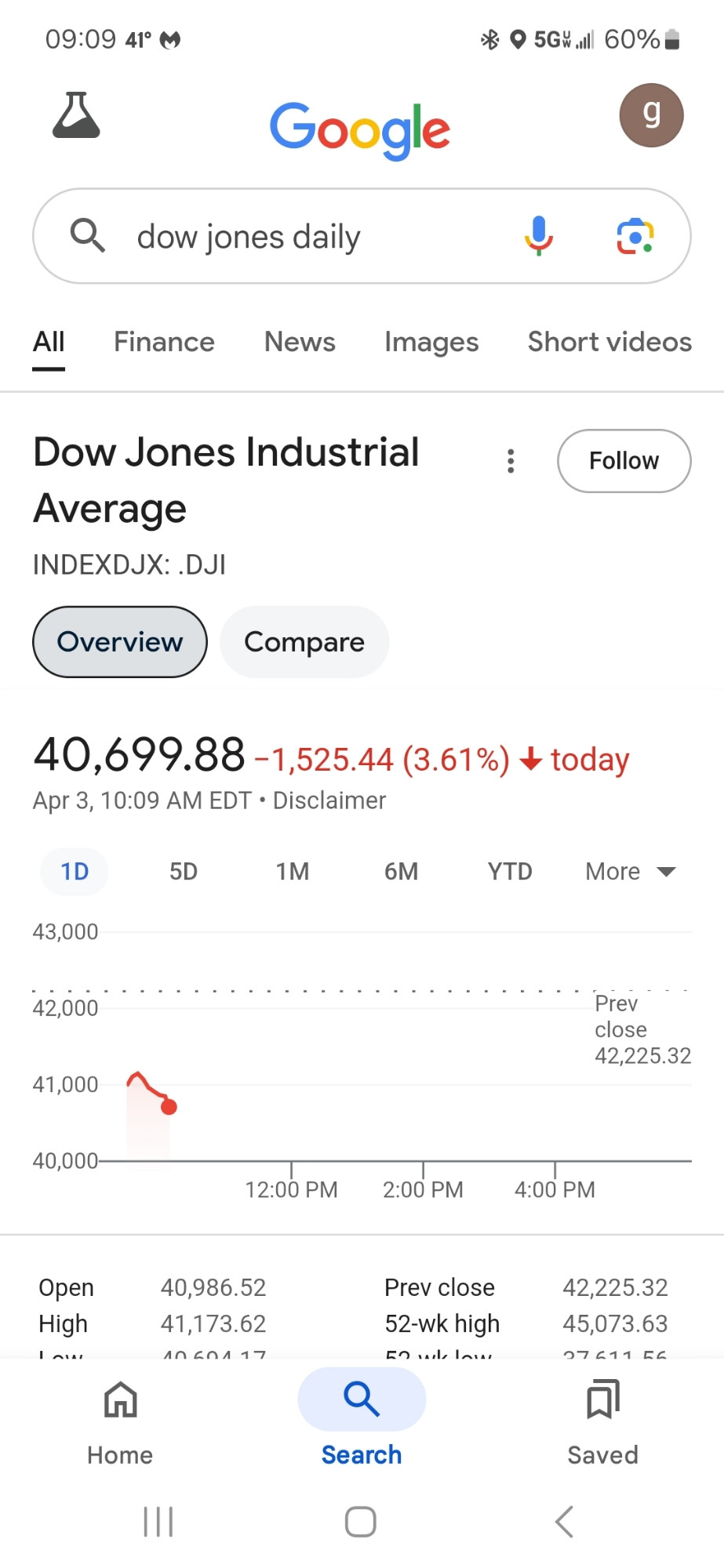This screenshot has height=1568, width=724.
Task: Open Search Labs flask icon
Action: [x=76, y=115]
